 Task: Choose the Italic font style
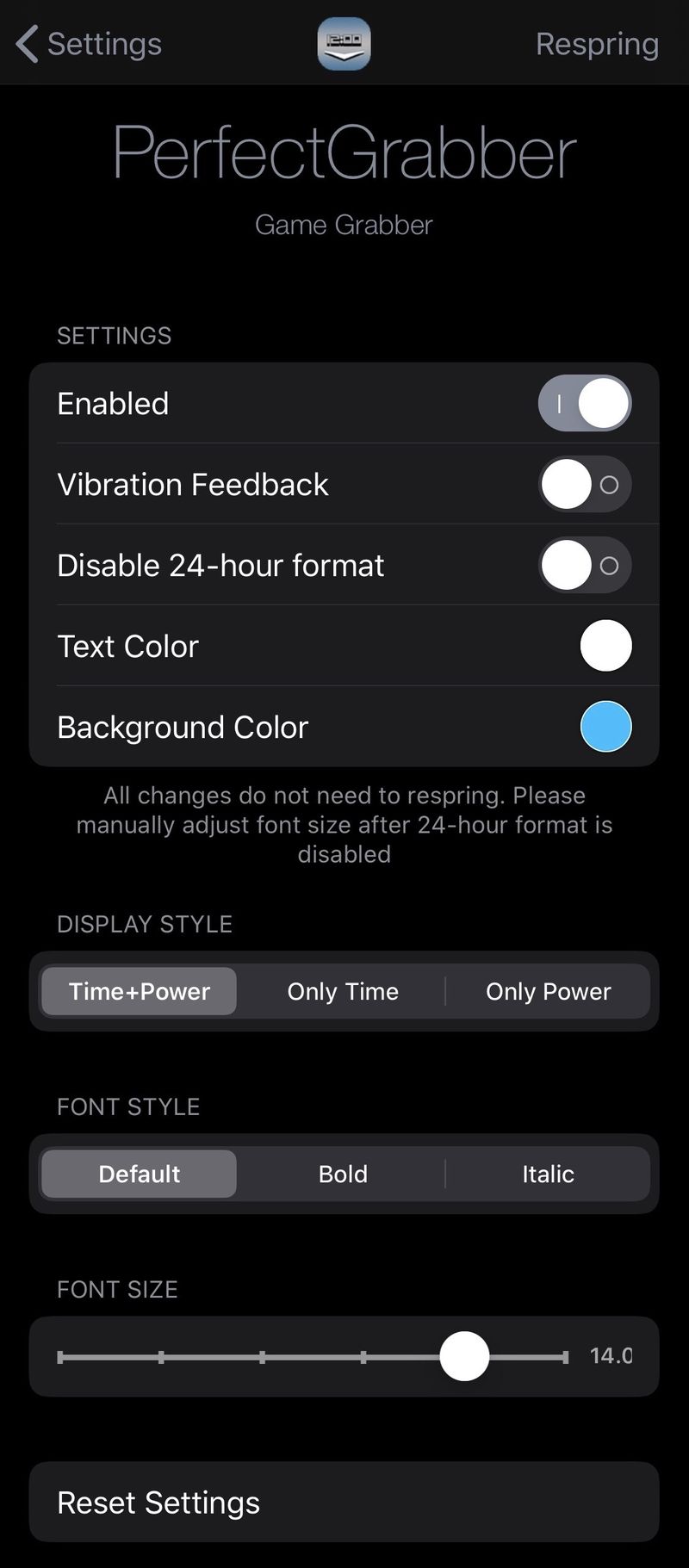548,1174
